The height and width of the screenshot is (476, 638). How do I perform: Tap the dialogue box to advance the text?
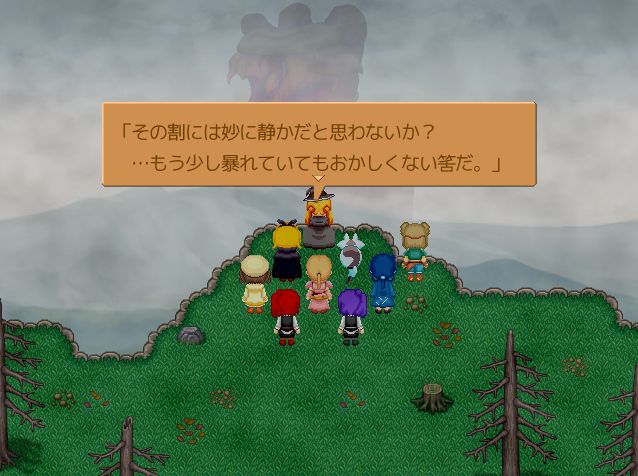318,144
